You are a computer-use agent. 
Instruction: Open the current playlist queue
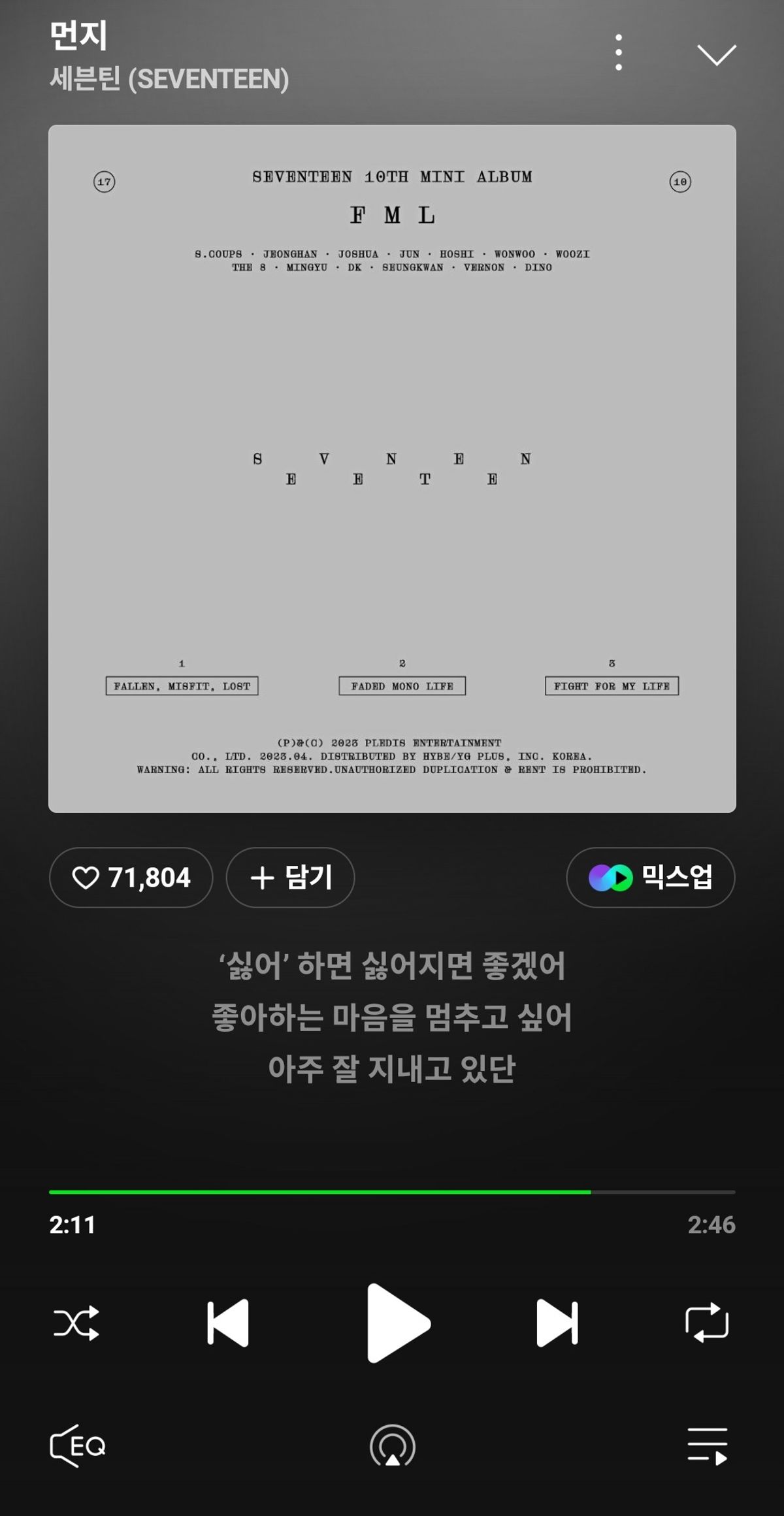pyautogui.click(x=707, y=1445)
